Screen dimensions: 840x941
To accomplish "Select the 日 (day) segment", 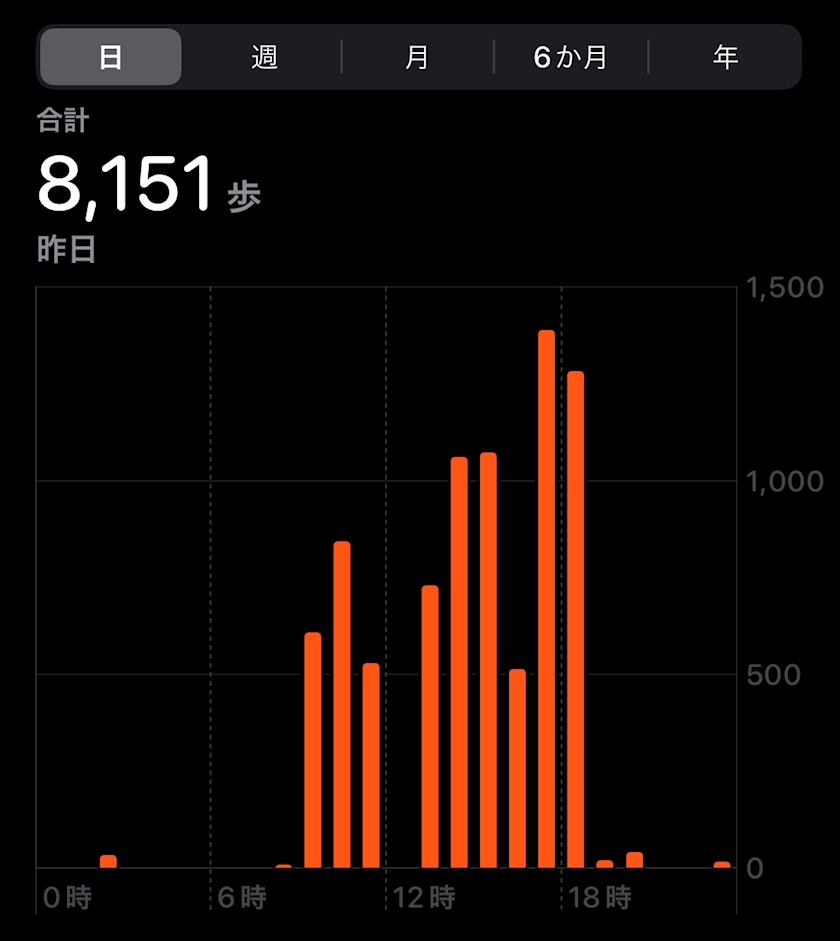I will [110, 57].
